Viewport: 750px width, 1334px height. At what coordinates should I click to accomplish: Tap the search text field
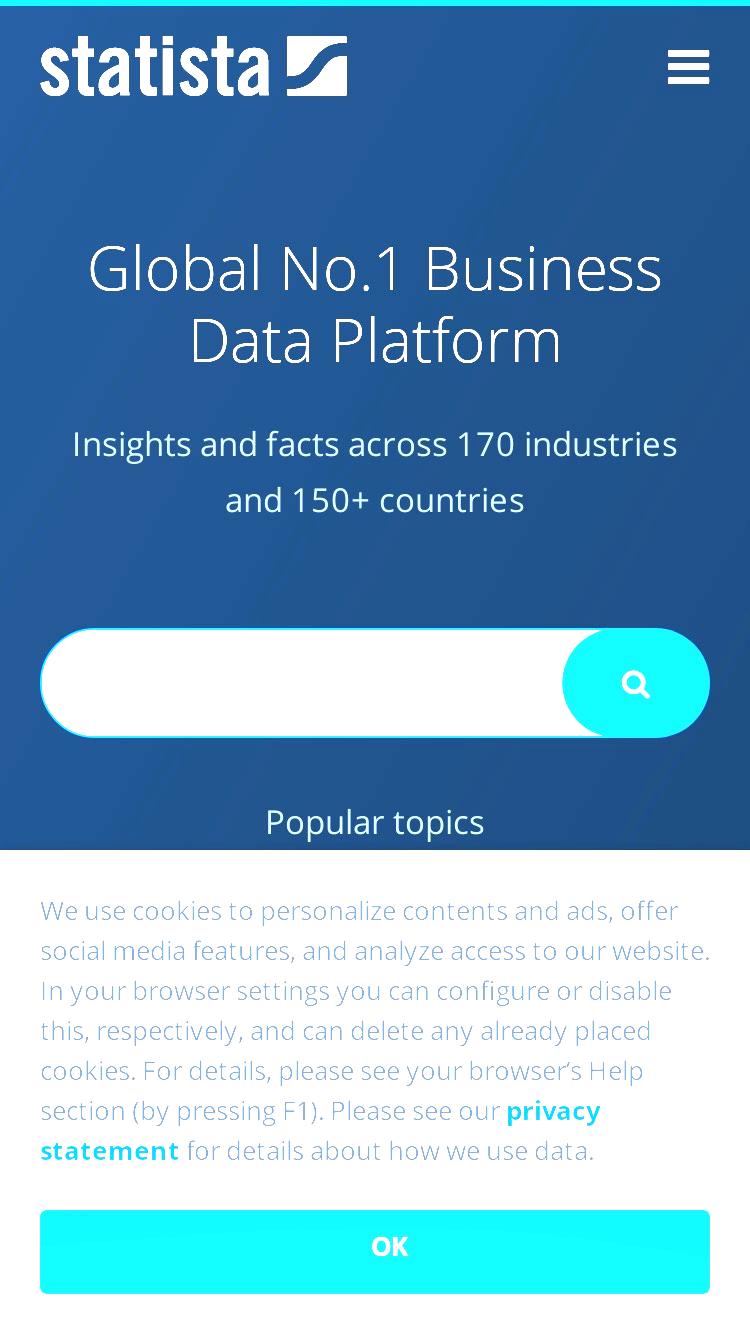(302, 683)
